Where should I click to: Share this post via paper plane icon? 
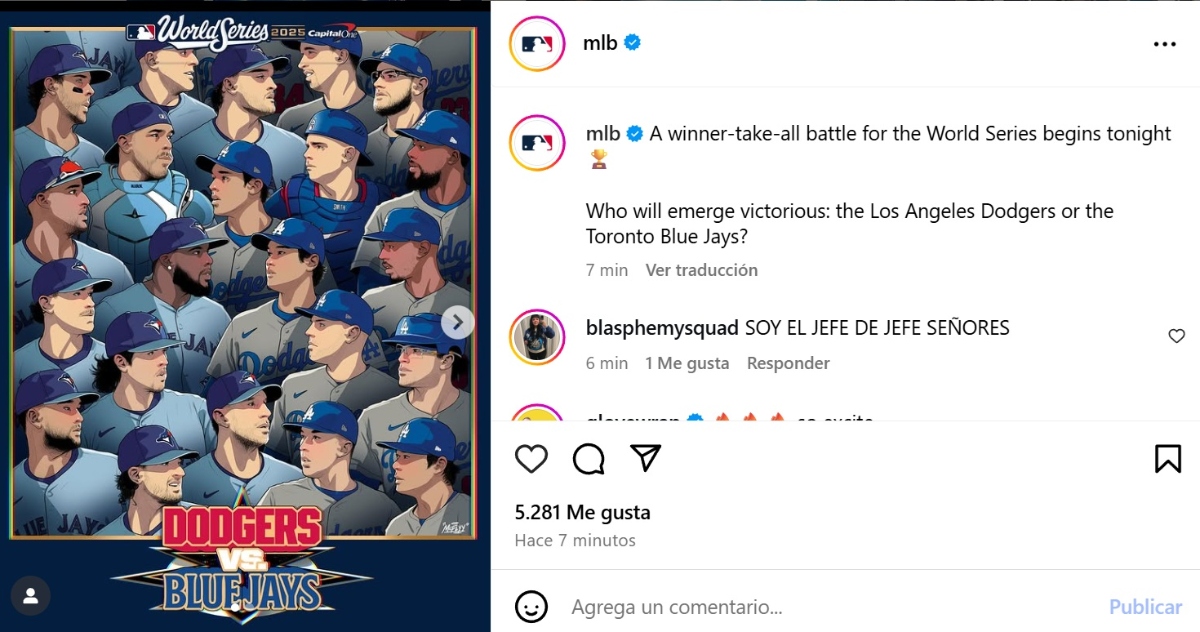point(646,458)
